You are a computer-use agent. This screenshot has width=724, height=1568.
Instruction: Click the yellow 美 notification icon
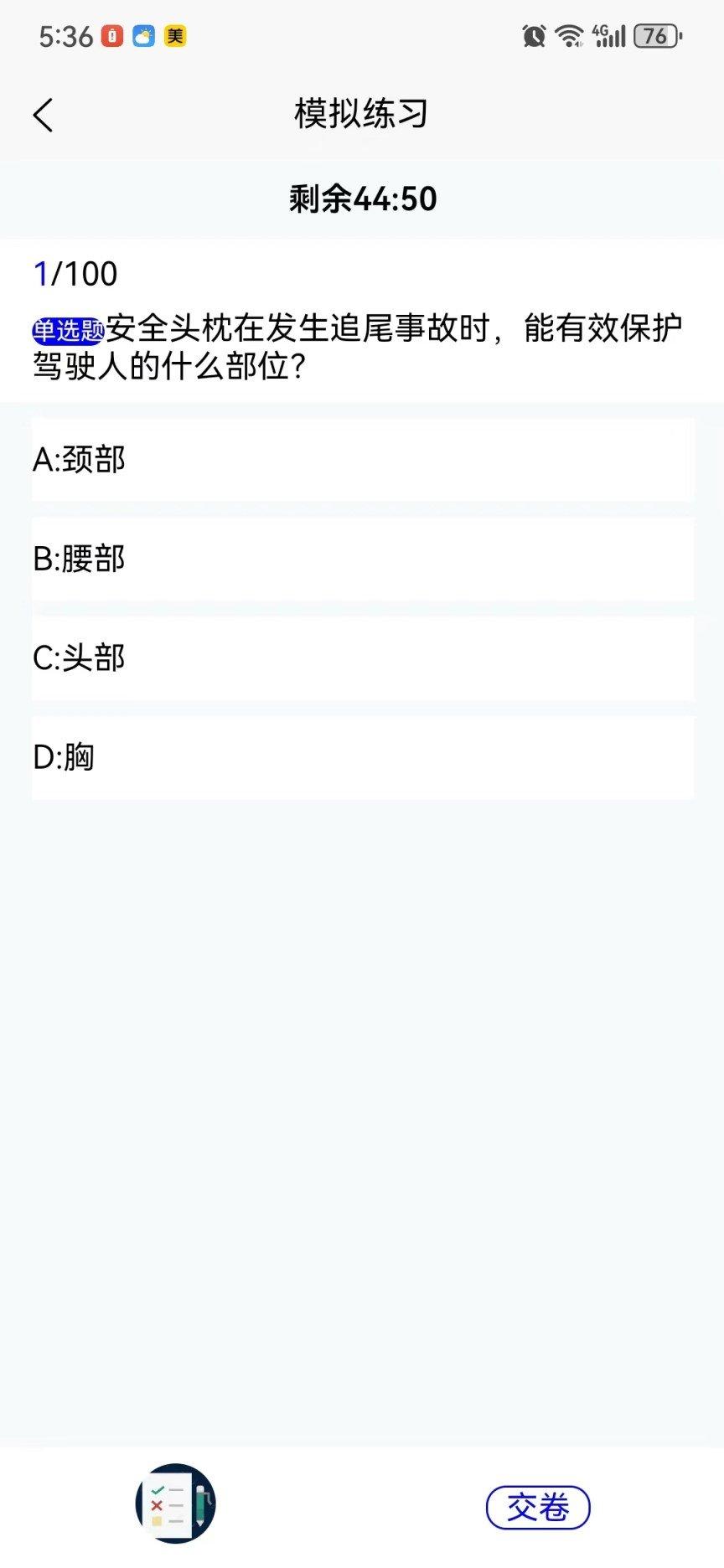tap(177, 36)
